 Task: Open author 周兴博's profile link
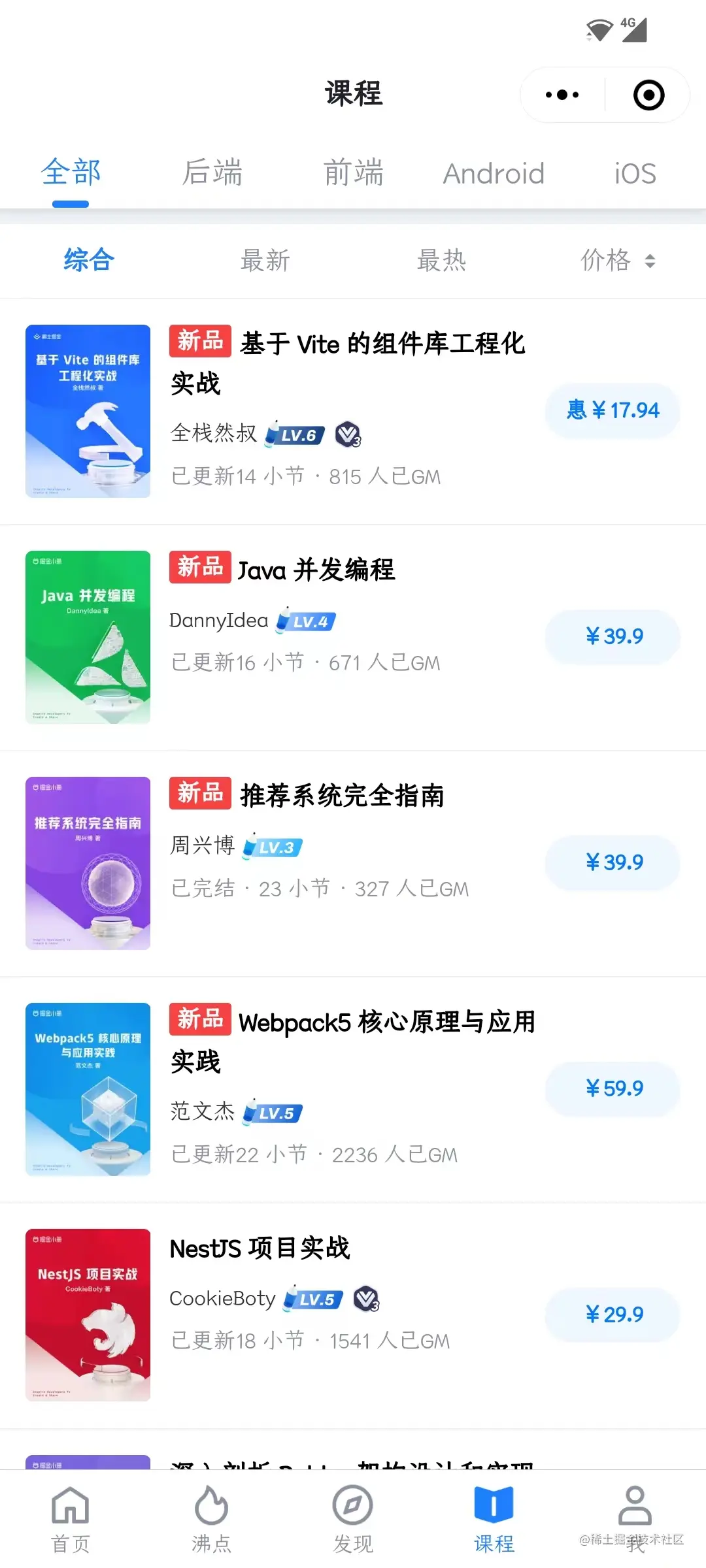pos(201,845)
